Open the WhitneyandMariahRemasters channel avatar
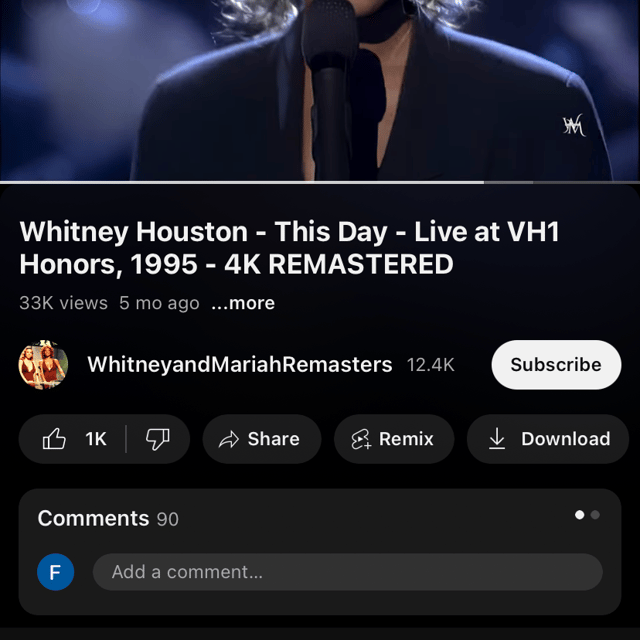This screenshot has height=640, width=640. 43,365
